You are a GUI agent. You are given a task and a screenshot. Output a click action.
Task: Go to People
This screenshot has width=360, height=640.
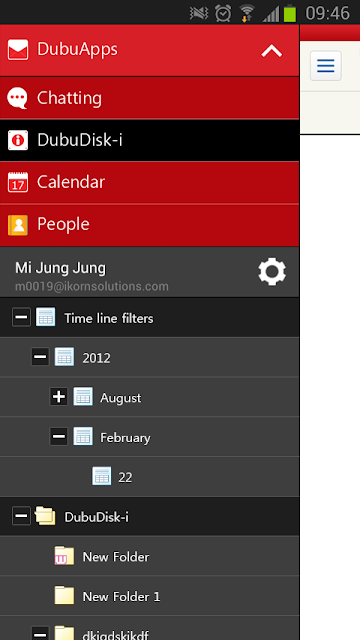(149, 225)
